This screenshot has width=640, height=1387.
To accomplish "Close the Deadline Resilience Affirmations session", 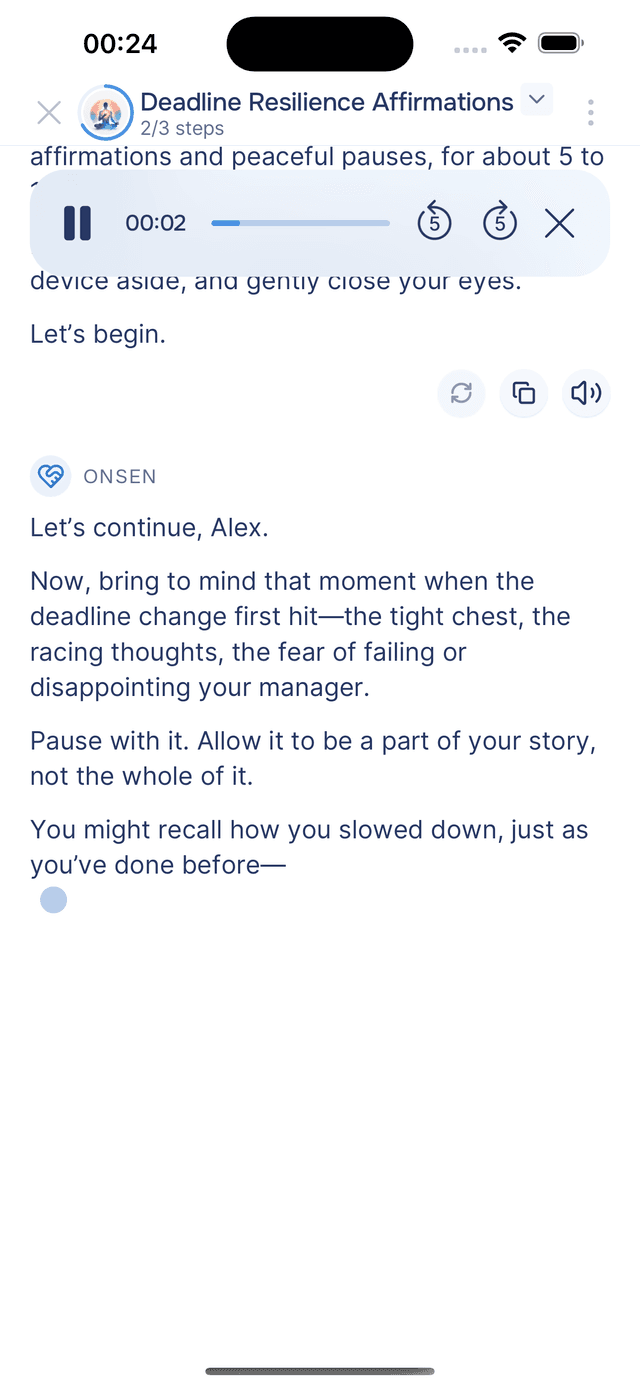I will click(49, 112).
